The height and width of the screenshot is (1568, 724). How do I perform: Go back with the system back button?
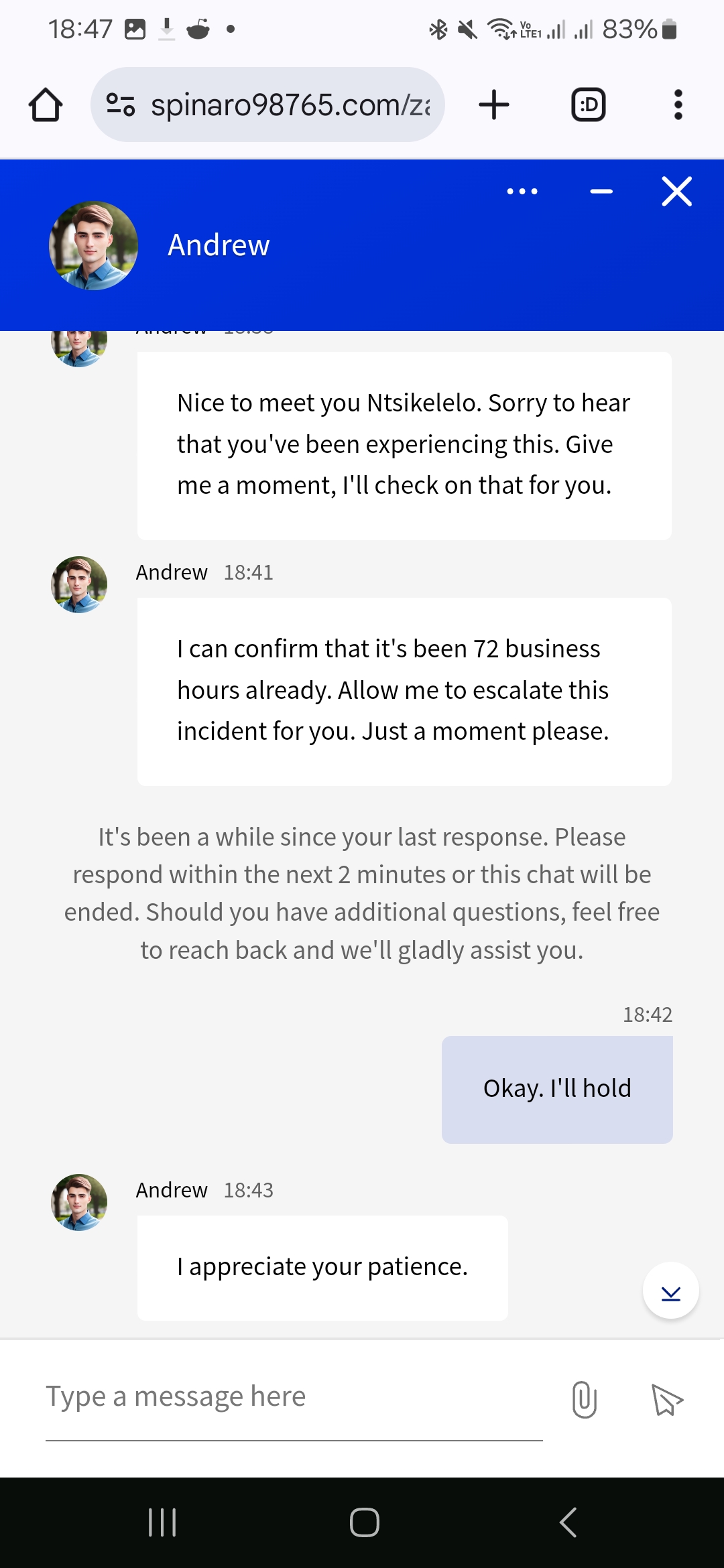pos(568,1522)
